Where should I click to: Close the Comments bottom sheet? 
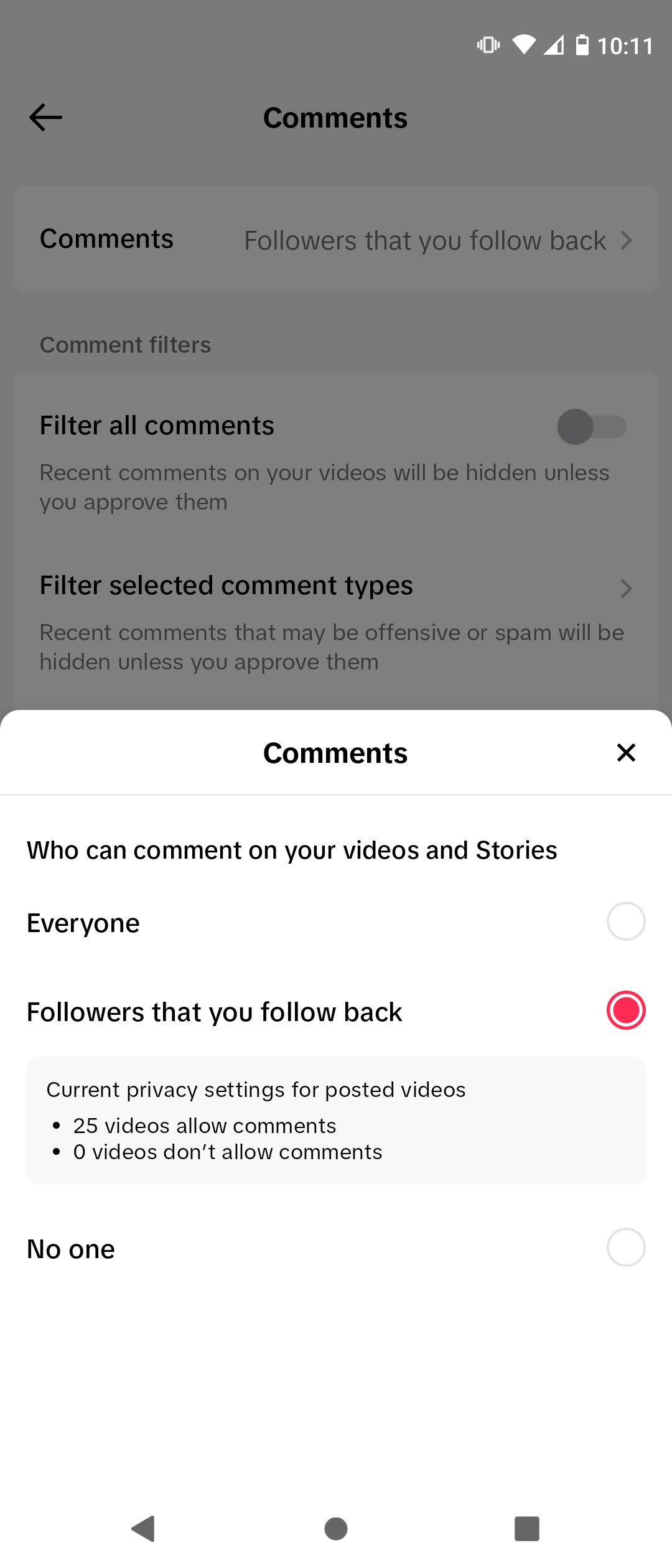click(x=625, y=752)
